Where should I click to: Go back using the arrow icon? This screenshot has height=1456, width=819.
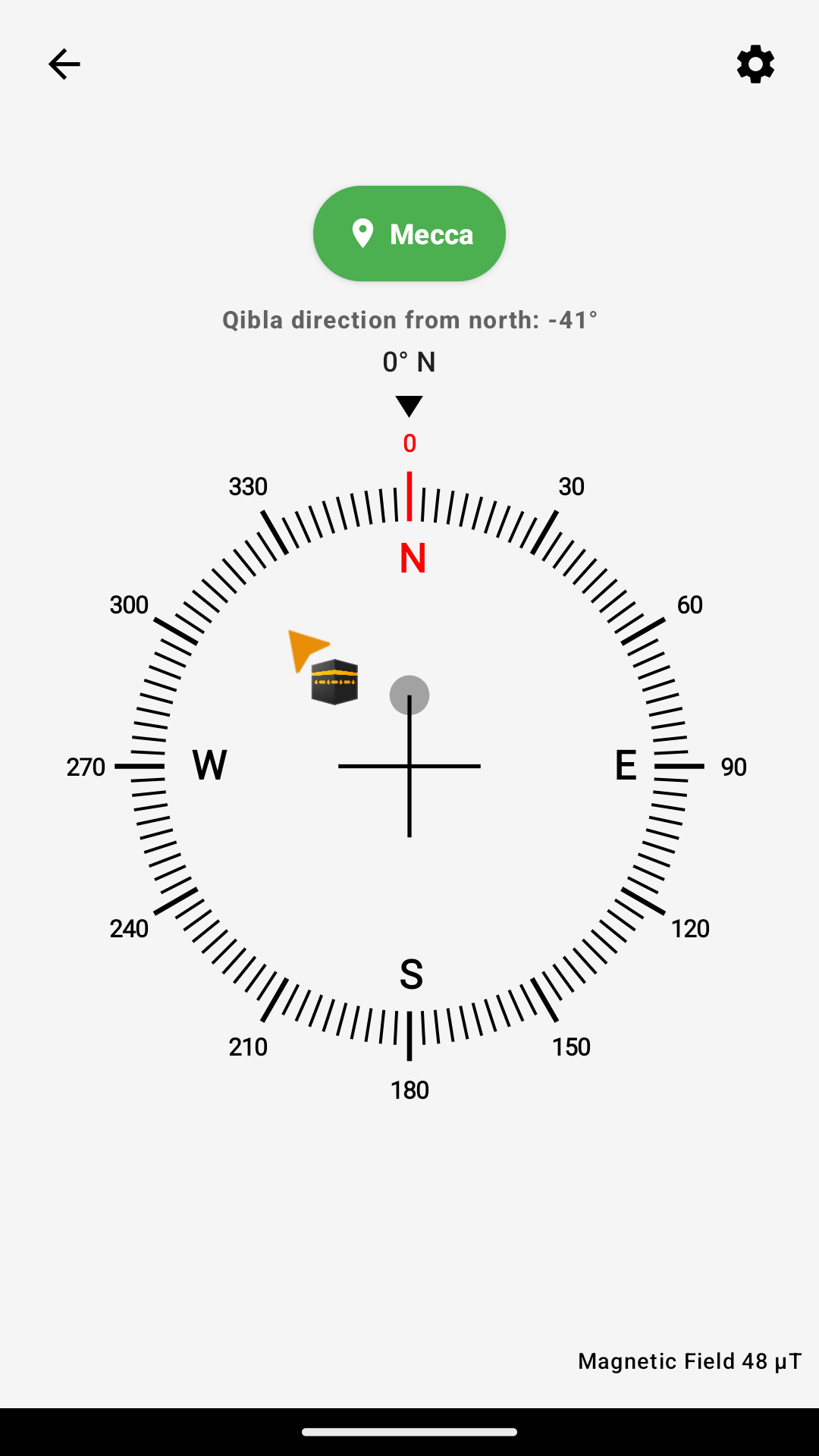pos(64,64)
